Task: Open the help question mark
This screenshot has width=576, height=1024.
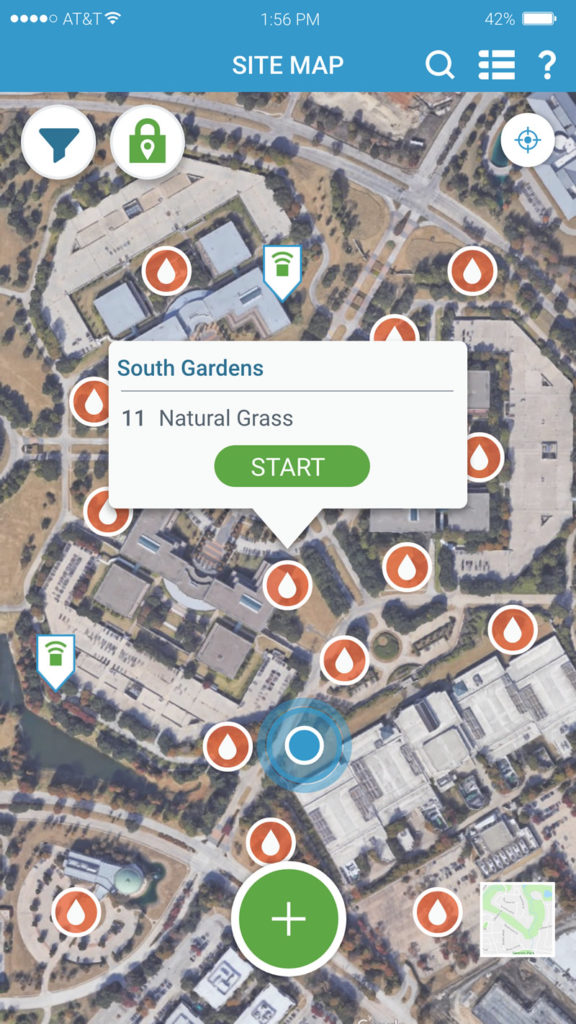Action: (547, 65)
